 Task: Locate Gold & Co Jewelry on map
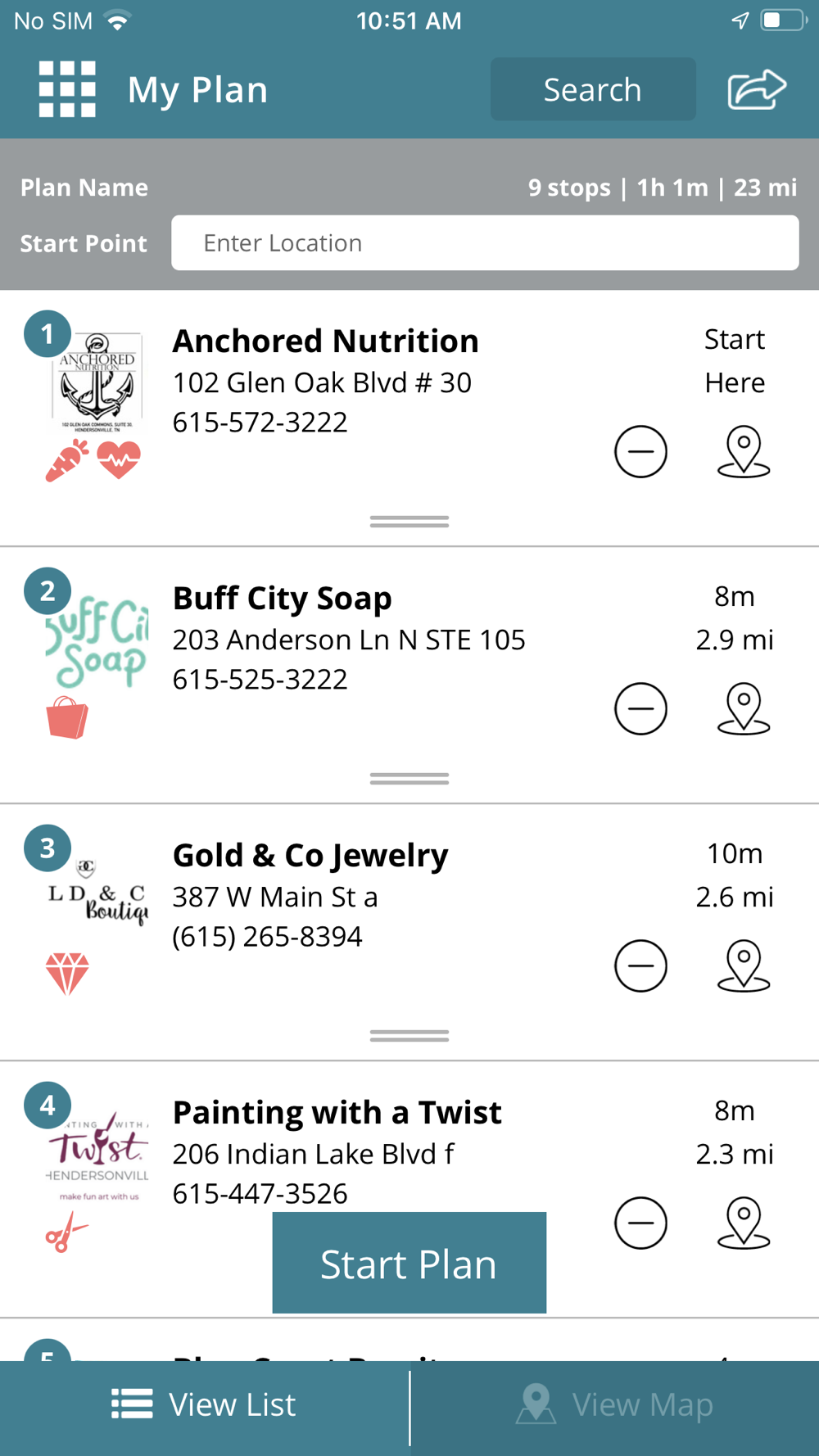(743, 965)
